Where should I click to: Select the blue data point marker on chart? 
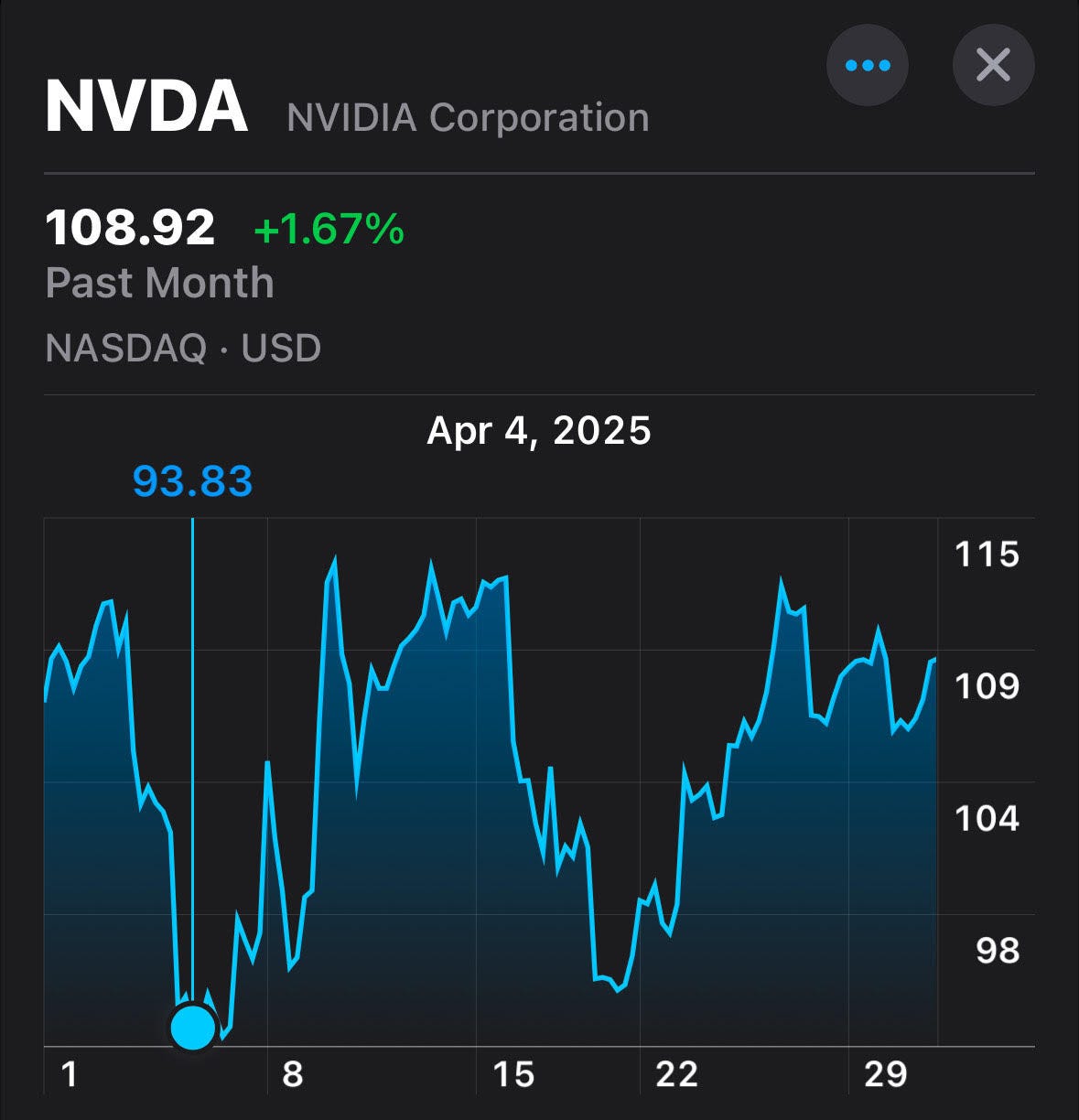point(194,1027)
